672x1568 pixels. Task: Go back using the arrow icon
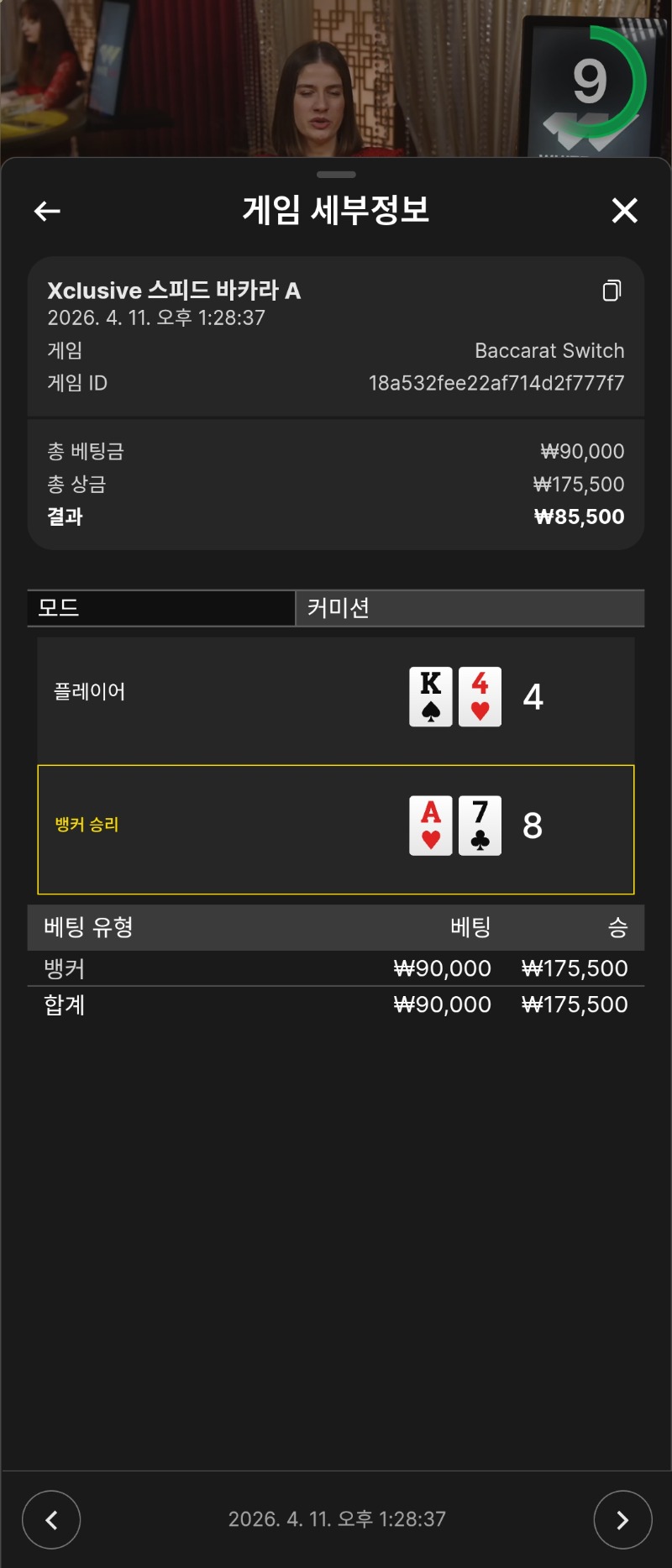point(47,211)
